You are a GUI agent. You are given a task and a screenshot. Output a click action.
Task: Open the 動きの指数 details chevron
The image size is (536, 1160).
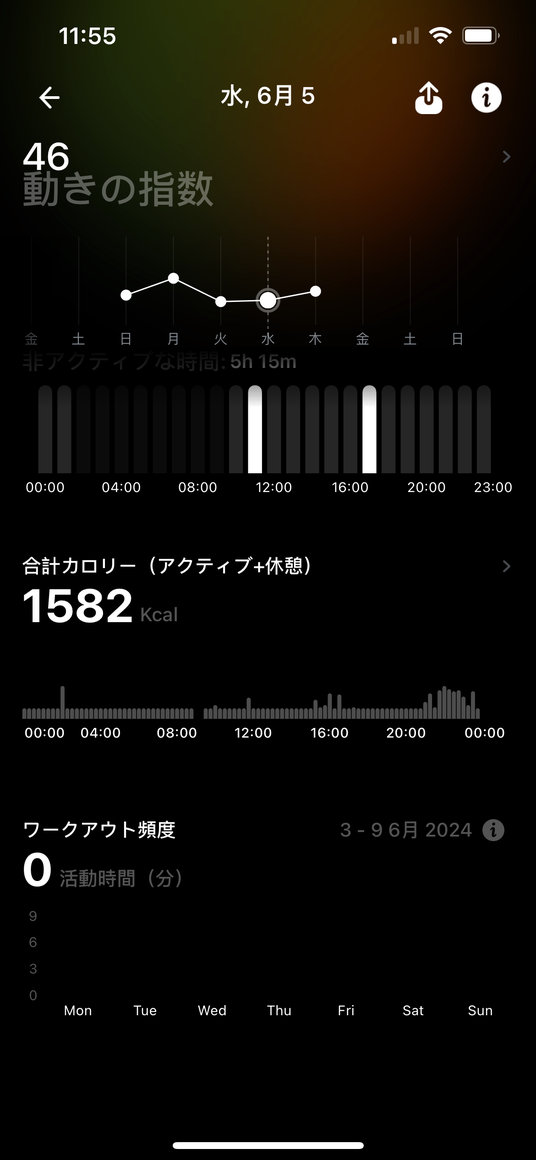[506, 156]
